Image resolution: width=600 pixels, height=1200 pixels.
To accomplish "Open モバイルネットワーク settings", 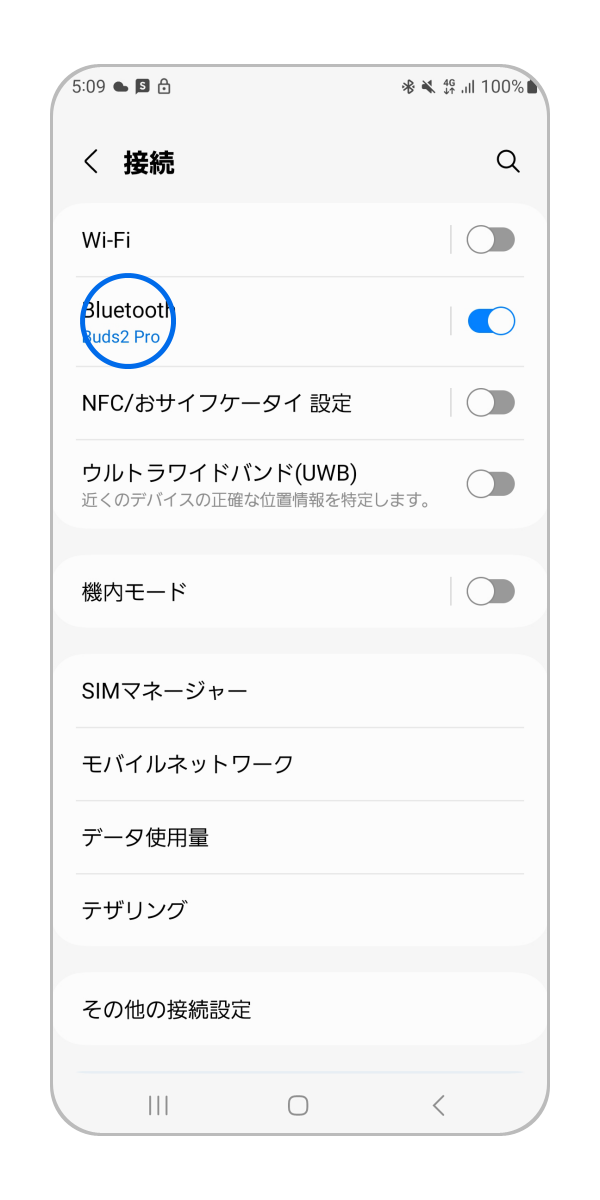I will pyautogui.click(x=300, y=764).
